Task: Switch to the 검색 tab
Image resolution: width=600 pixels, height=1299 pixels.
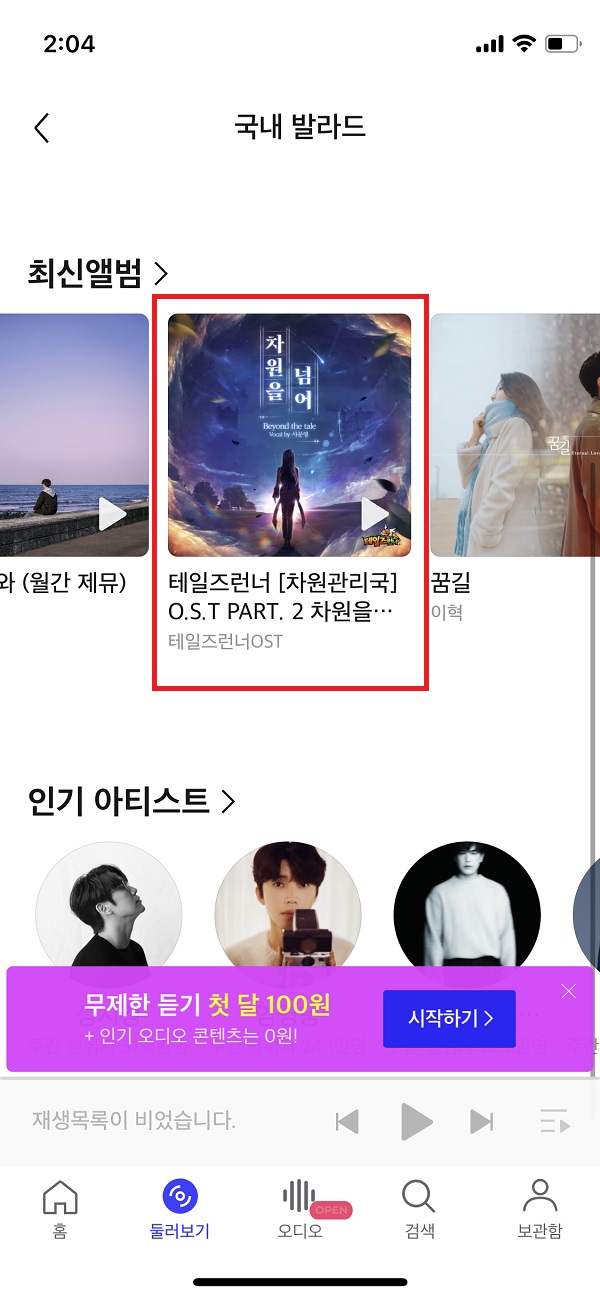Action: coord(418,1207)
